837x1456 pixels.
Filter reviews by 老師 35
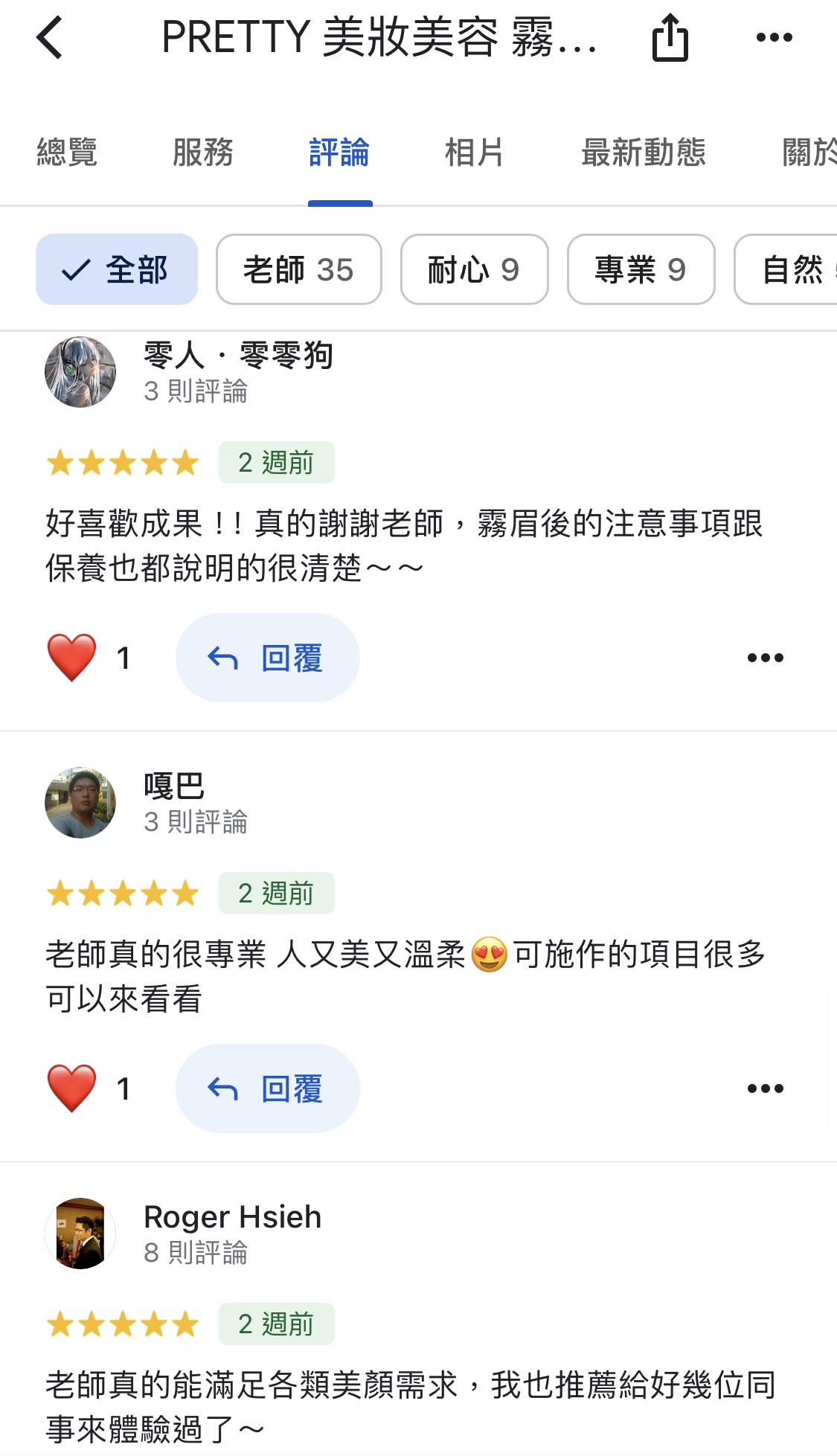pyautogui.click(x=298, y=269)
